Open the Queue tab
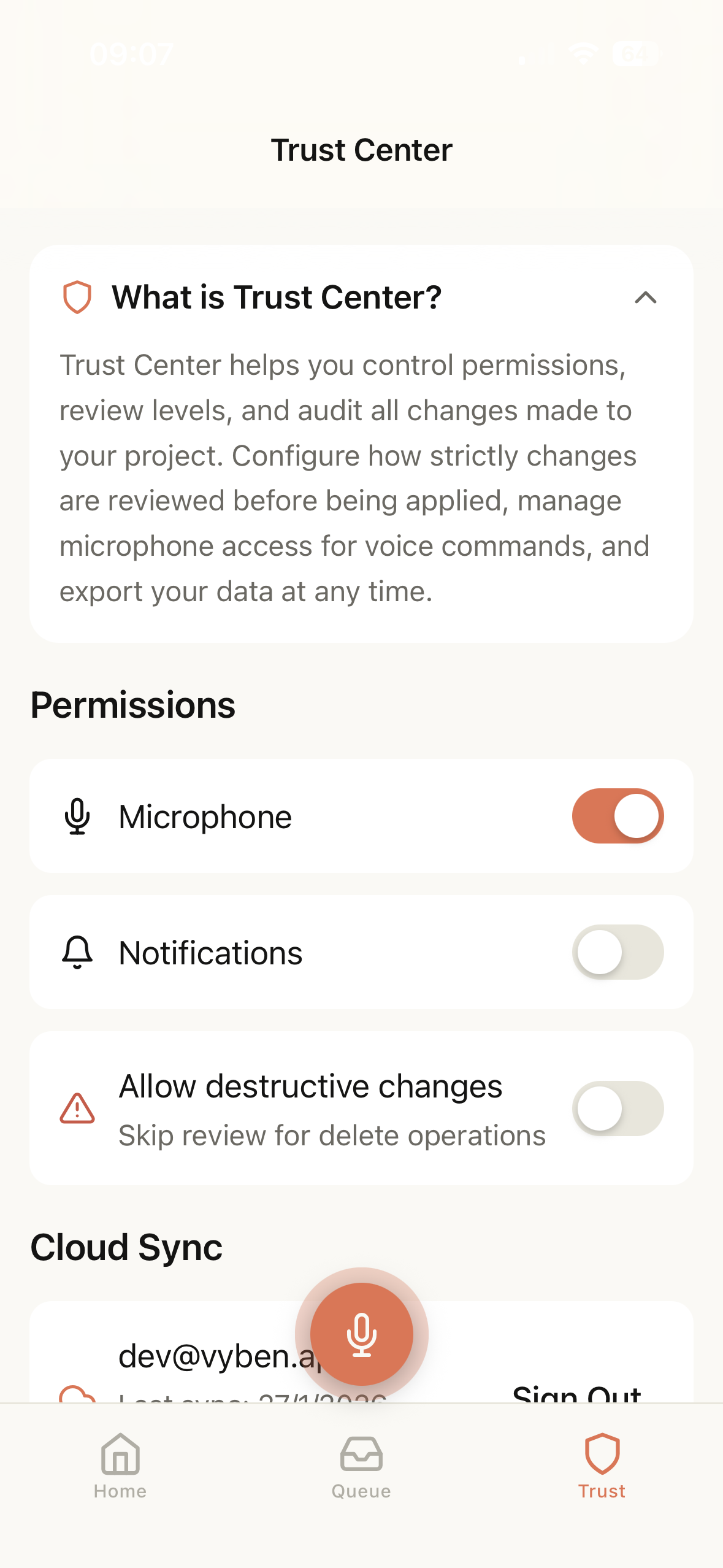Screen dimensions: 723x1568 click(361, 1466)
